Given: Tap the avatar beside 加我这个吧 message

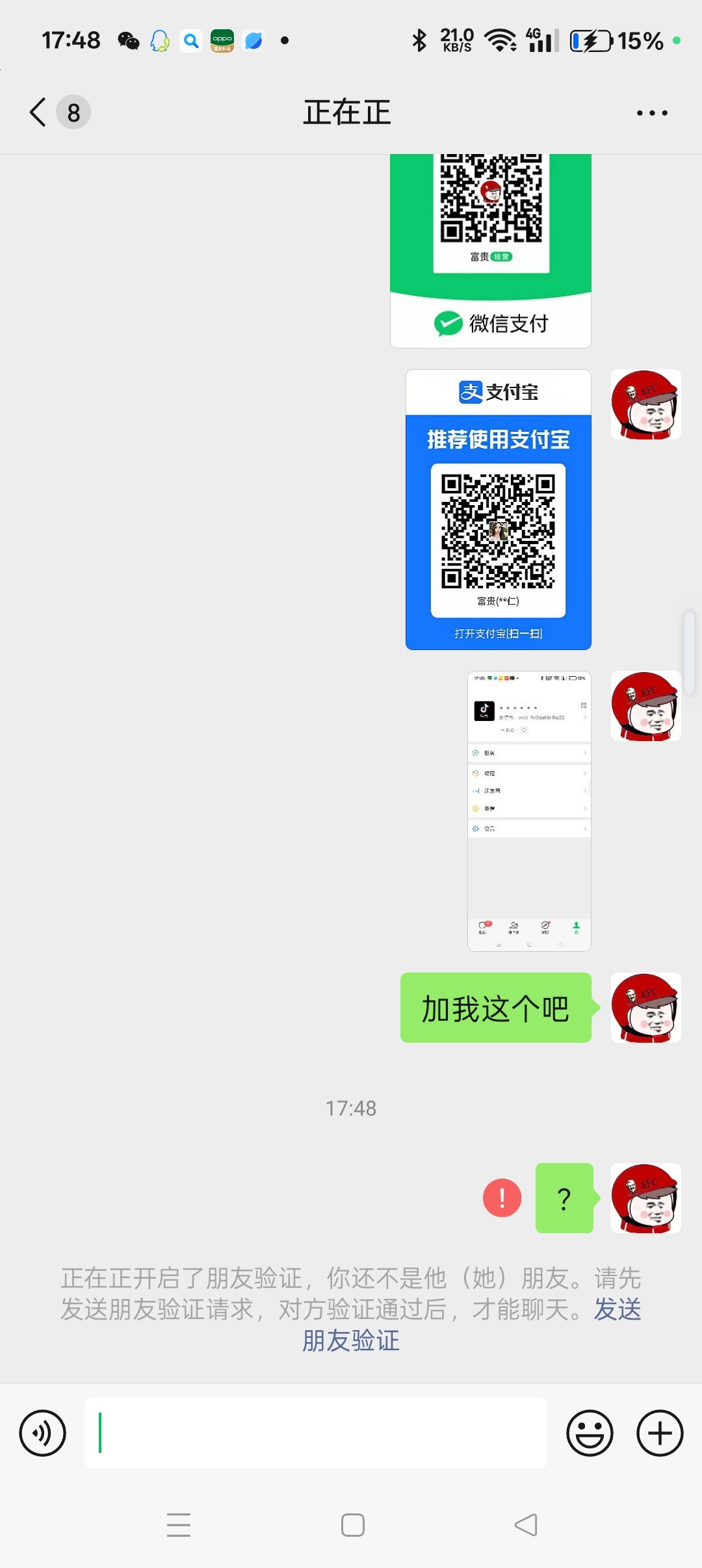Looking at the screenshot, I should click(645, 1008).
